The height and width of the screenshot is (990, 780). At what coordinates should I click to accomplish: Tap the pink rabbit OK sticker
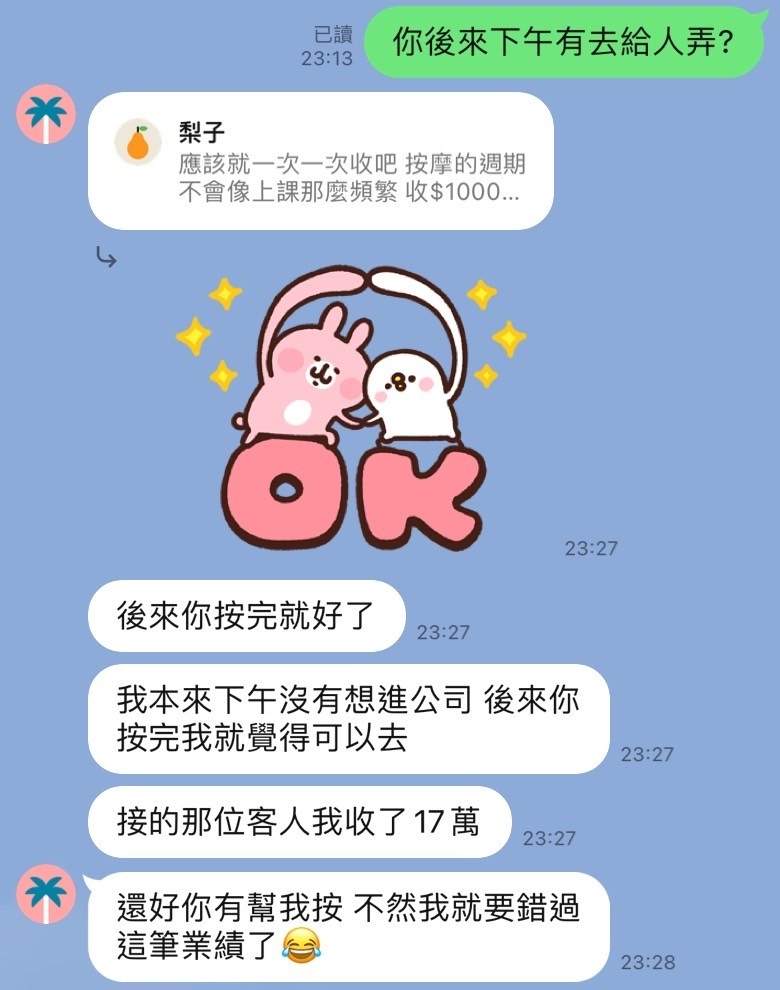(x=352, y=412)
